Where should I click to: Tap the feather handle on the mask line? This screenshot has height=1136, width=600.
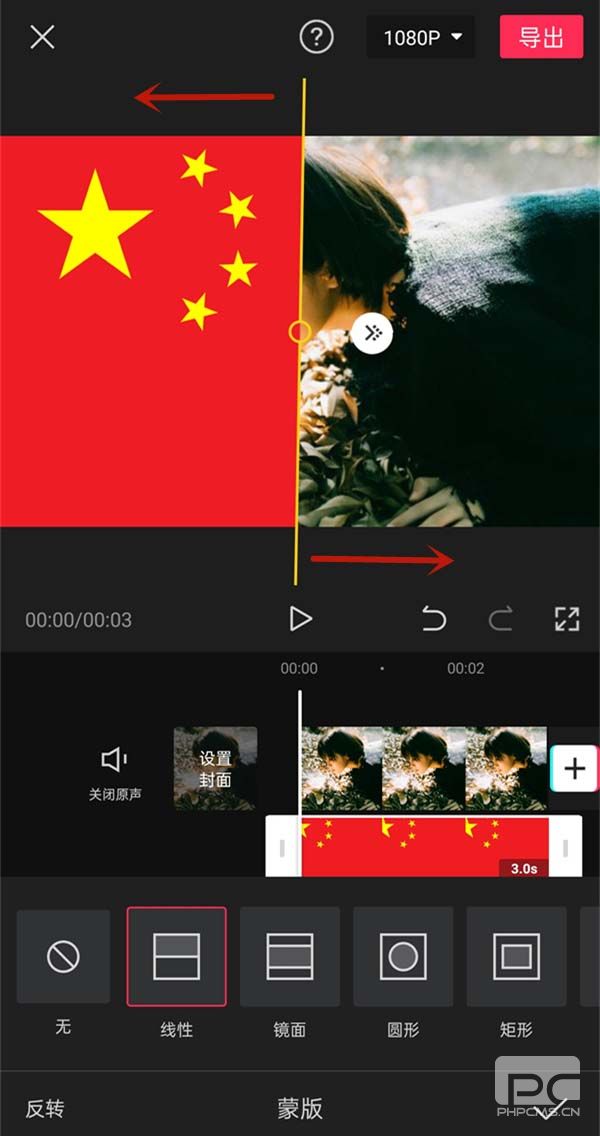372,333
